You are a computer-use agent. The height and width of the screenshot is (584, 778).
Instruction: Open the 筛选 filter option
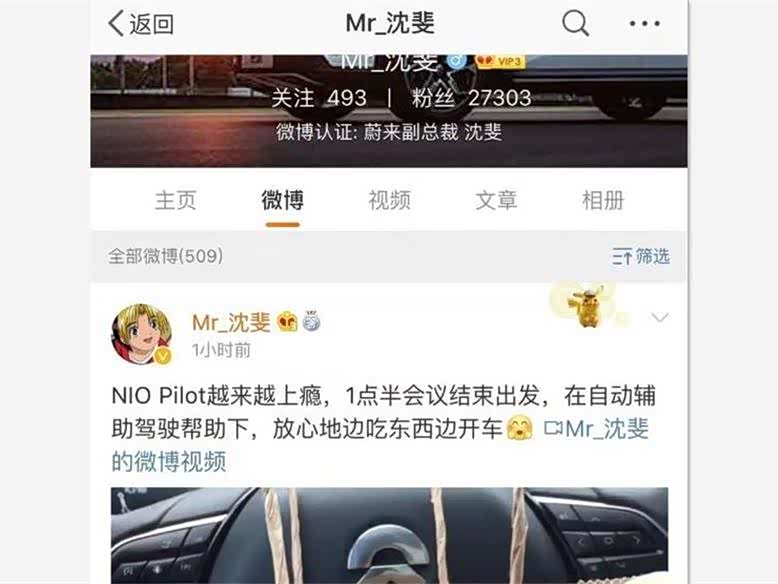pyautogui.click(x=641, y=257)
